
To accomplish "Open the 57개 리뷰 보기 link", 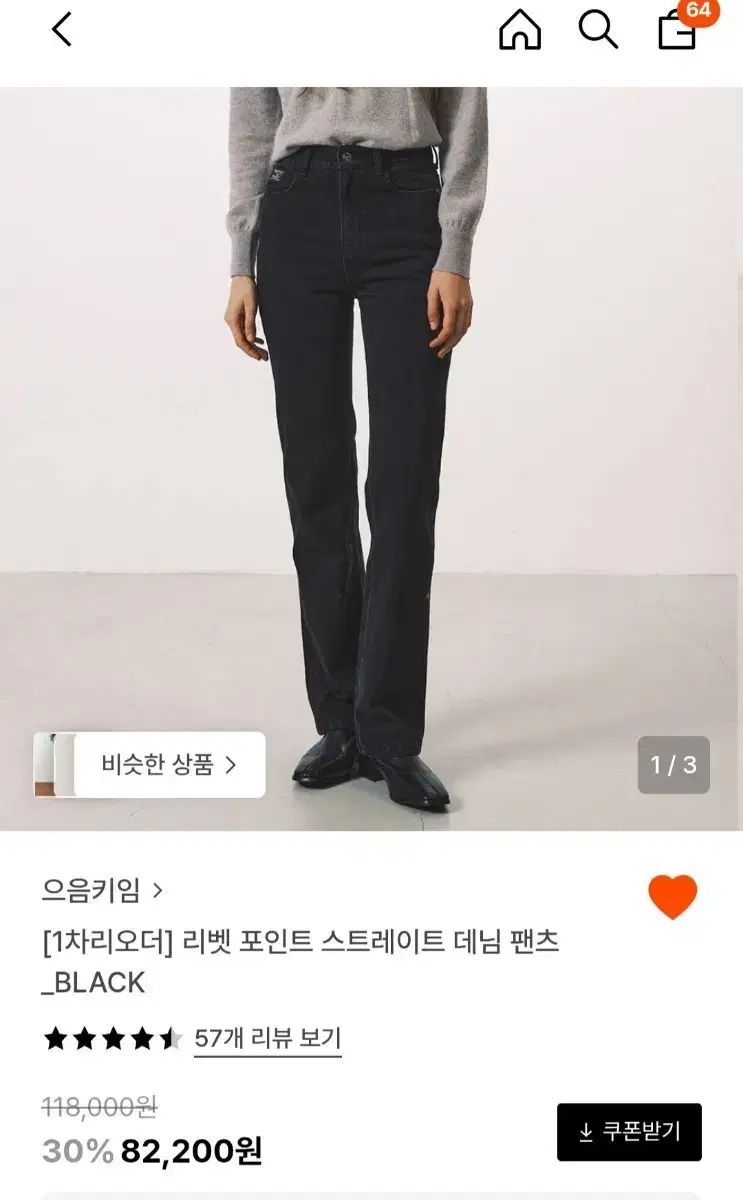I will coord(267,1039).
